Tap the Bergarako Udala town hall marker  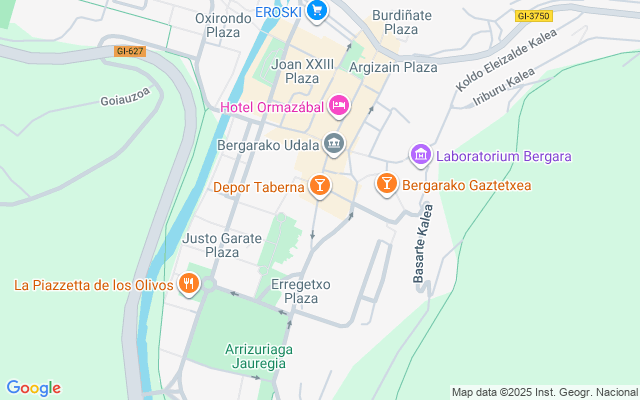(x=333, y=145)
